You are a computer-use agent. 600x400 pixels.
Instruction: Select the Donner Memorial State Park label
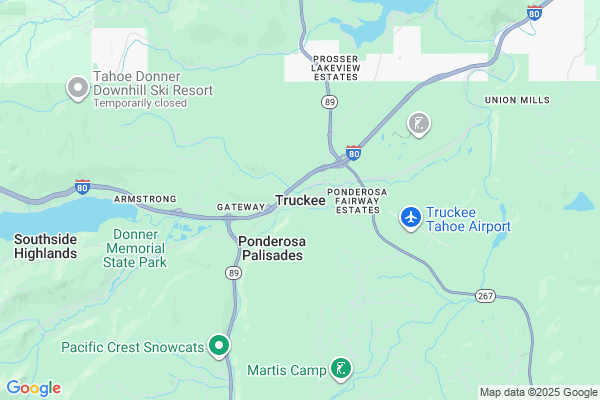coord(135,248)
